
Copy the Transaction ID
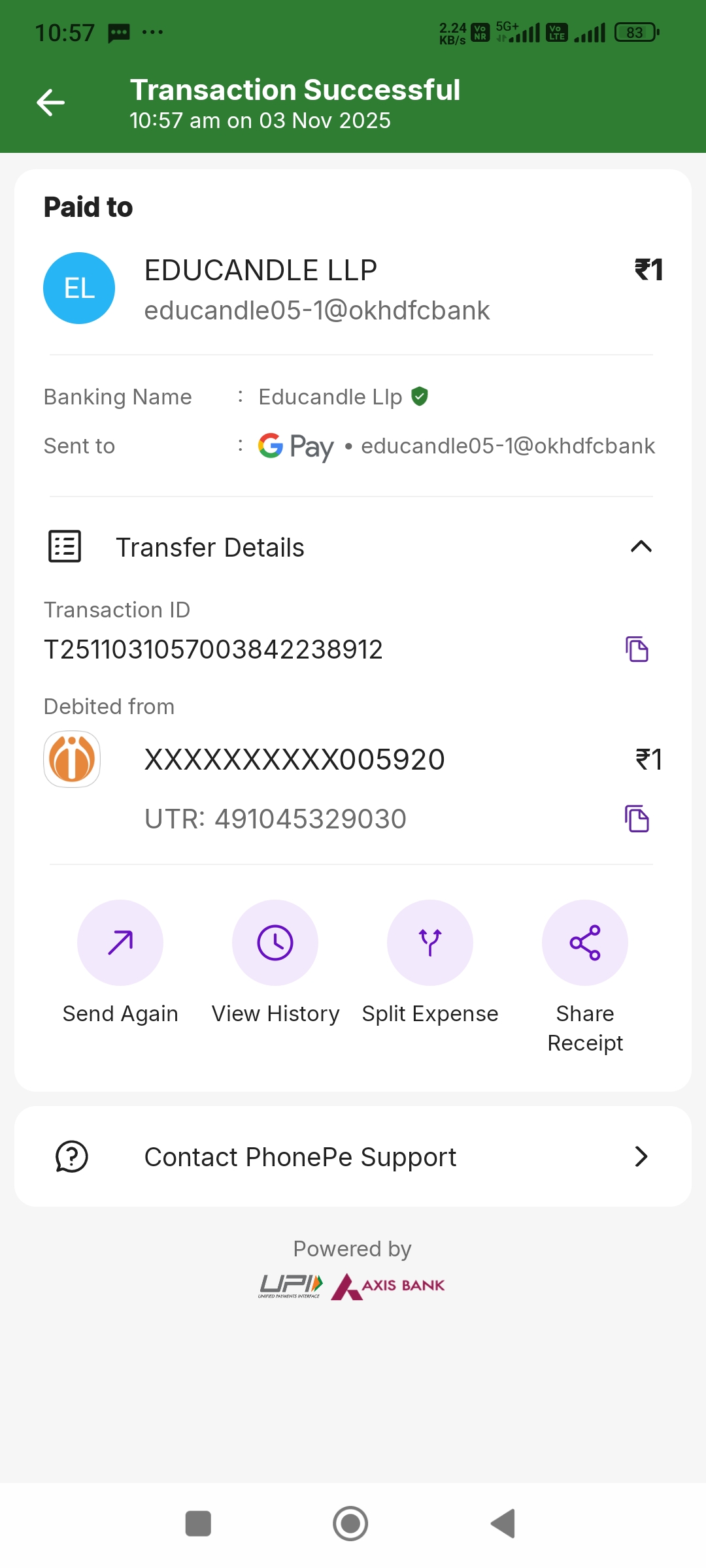pos(637,649)
